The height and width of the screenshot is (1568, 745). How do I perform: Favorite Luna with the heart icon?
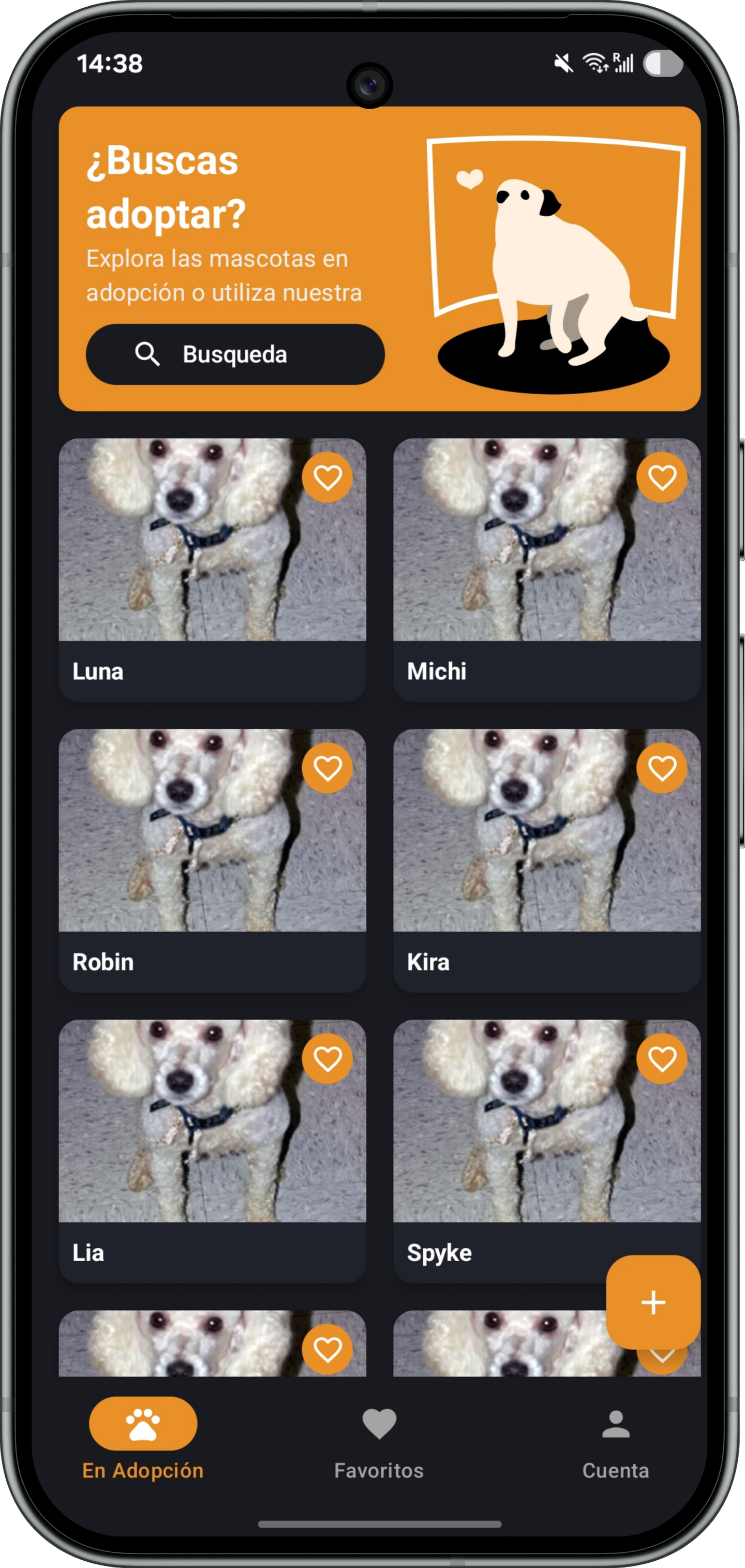pyautogui.click(x=327, y=477)
